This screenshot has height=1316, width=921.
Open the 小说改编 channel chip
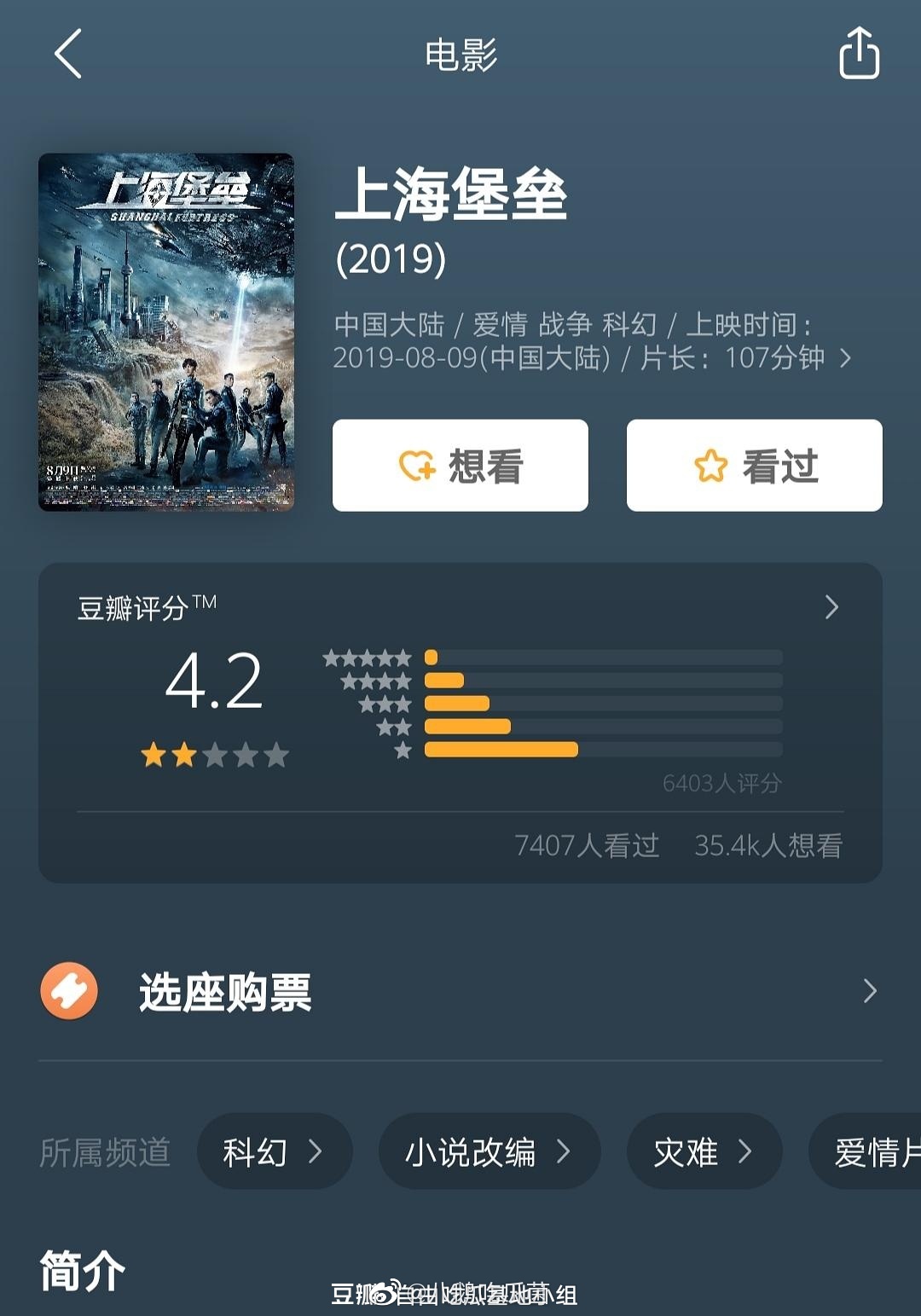(489, 1151)
